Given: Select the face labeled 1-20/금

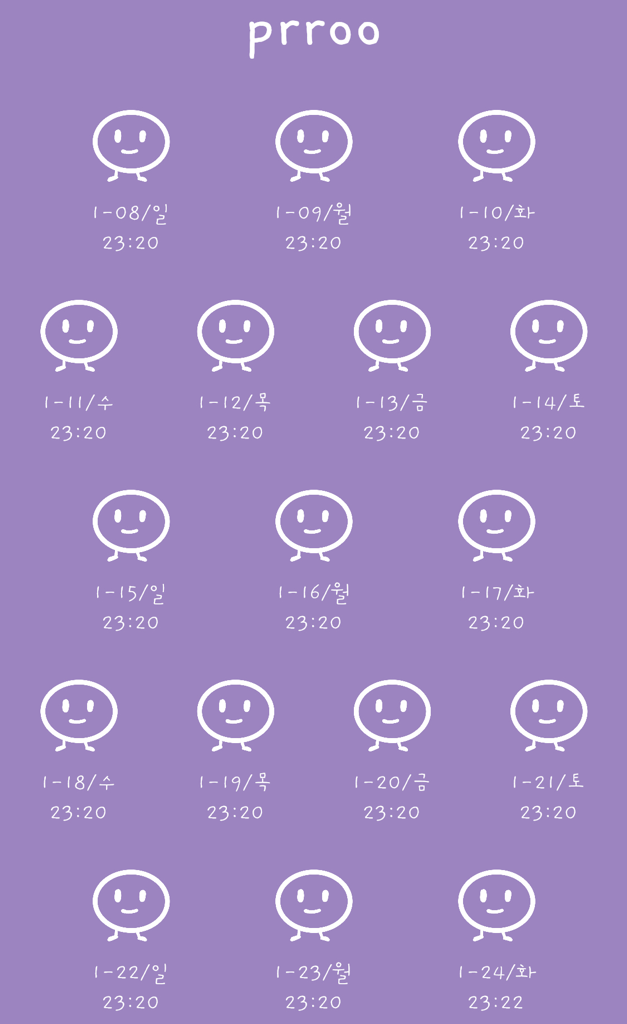Looking at the screenshot, I should (392, 715).
